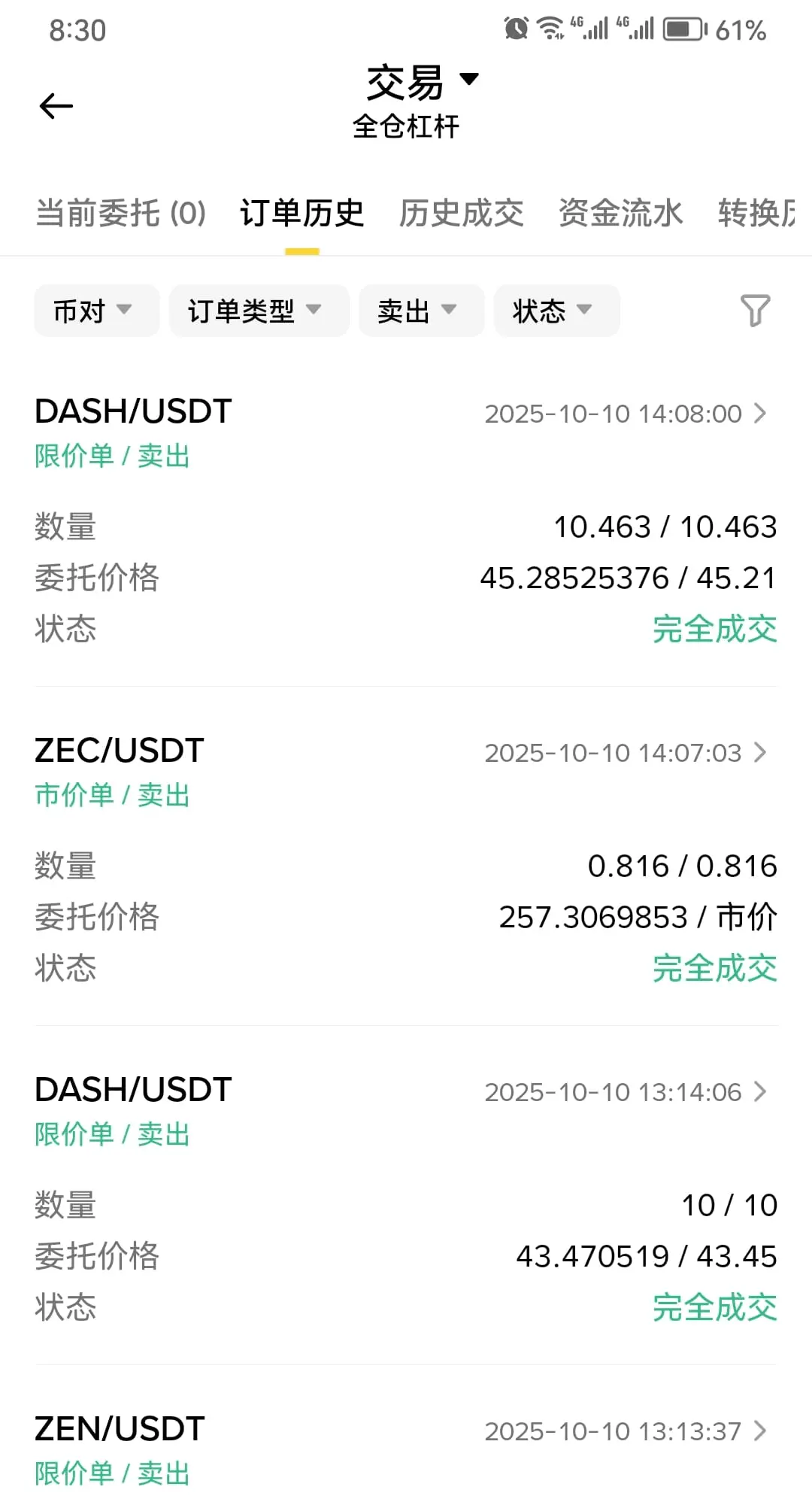
Task: Open the 状态 filter dropdown
Action: tap(556, 310)
